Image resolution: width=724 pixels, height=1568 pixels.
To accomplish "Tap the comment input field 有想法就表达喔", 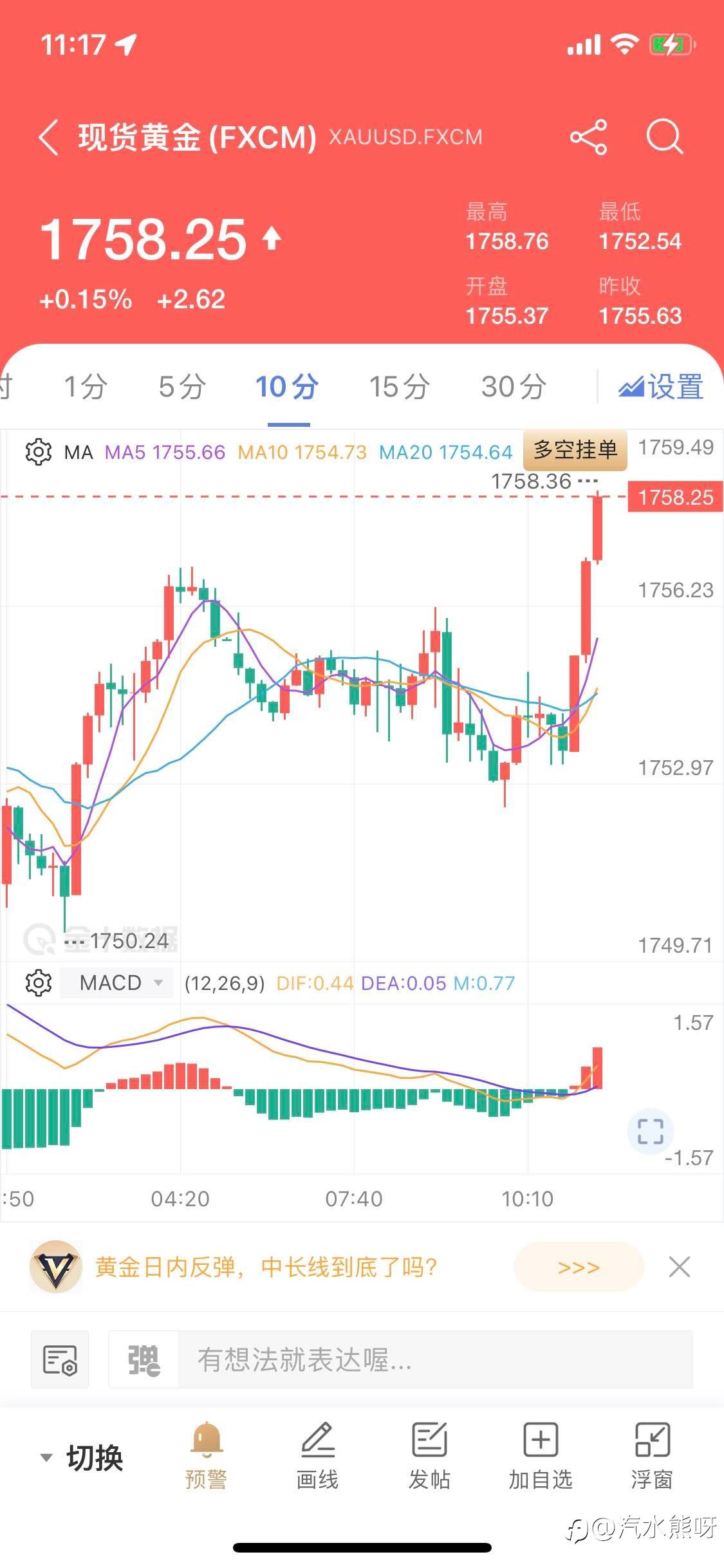I will [x=400, y=1359].
